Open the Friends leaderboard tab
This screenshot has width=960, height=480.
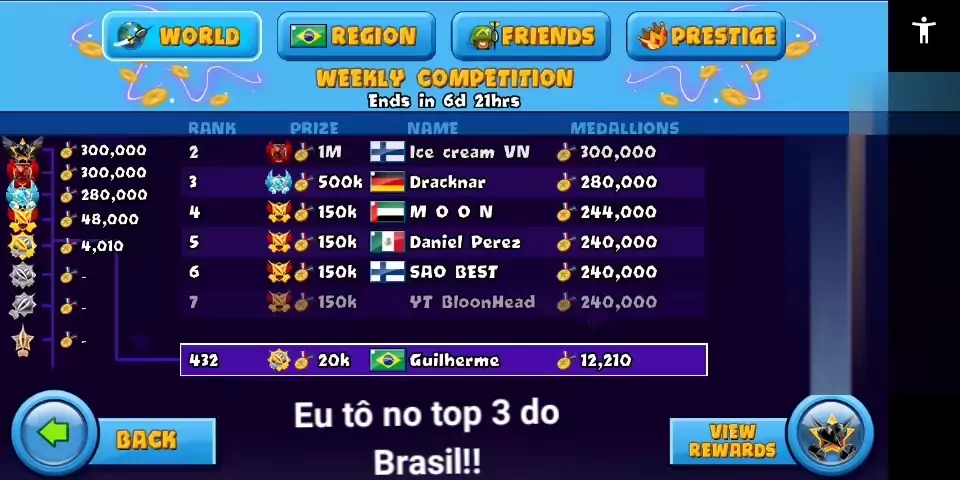[x=531, y=36]
